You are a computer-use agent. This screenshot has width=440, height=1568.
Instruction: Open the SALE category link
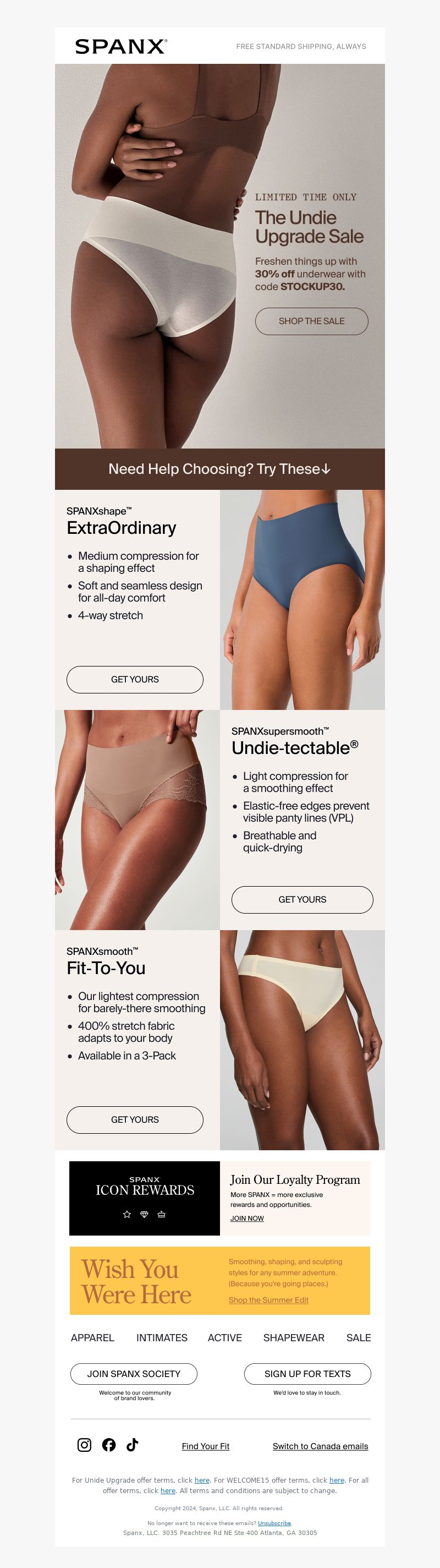coord(359,1337)
